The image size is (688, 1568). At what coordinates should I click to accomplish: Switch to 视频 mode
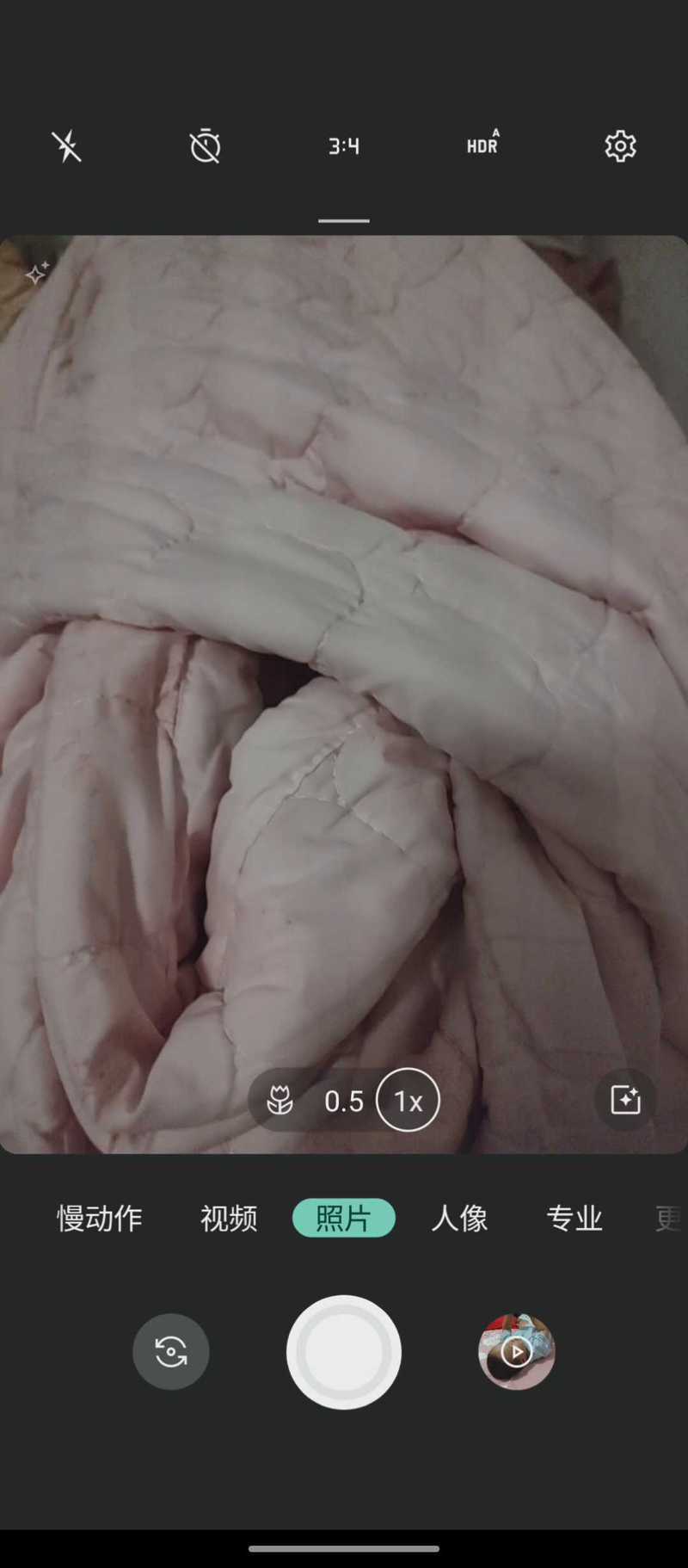(229, 1218)
